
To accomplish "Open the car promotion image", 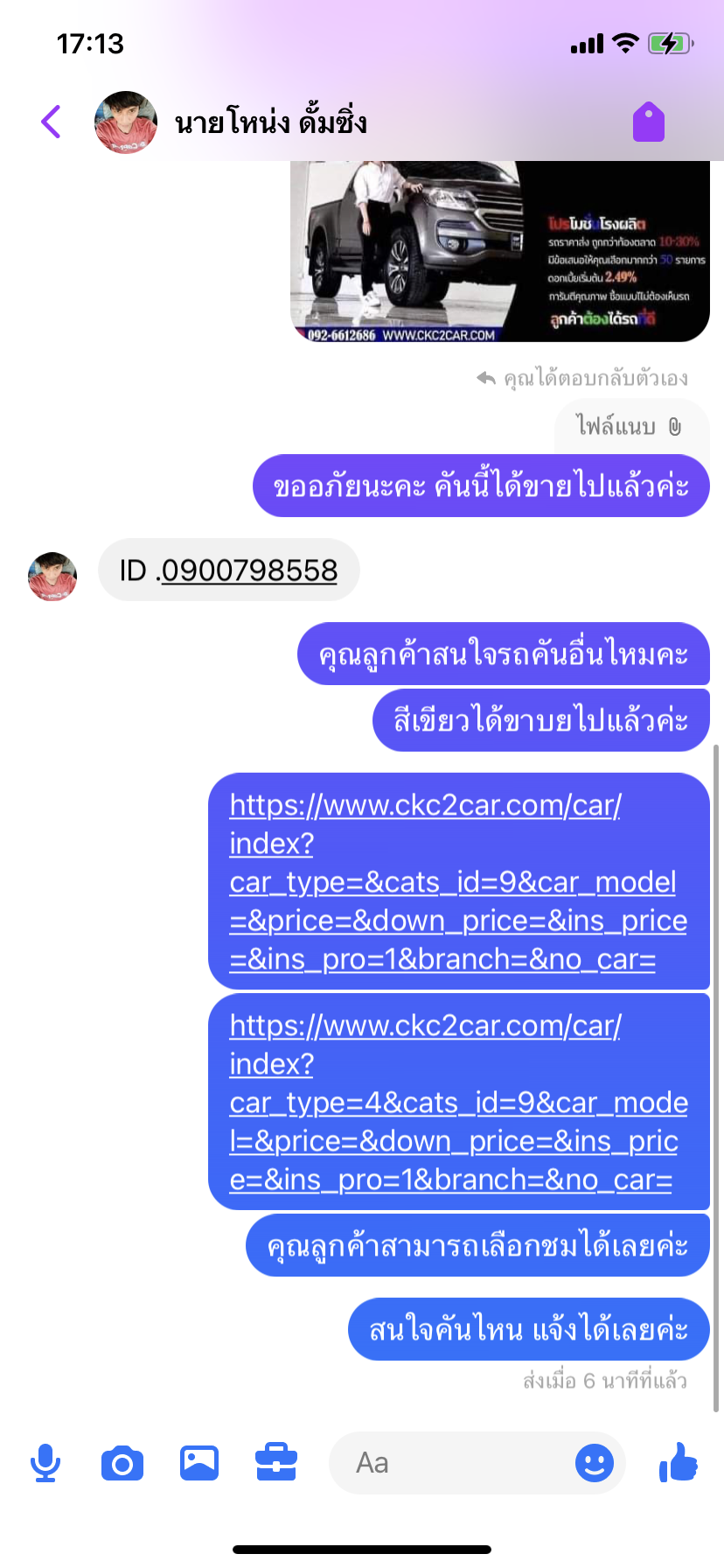I will (499, 252).
